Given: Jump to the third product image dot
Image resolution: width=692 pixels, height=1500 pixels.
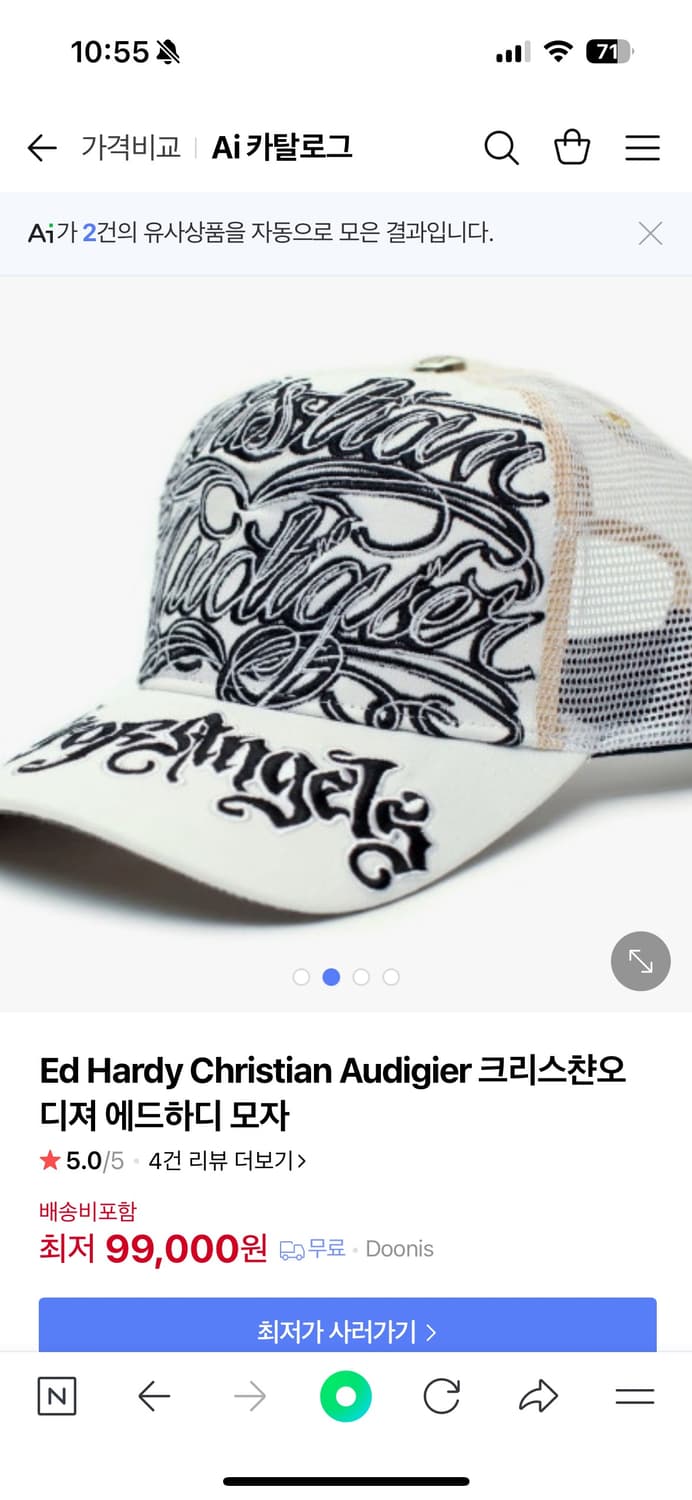Looking at the screenshot, I should tap(361, 977).
